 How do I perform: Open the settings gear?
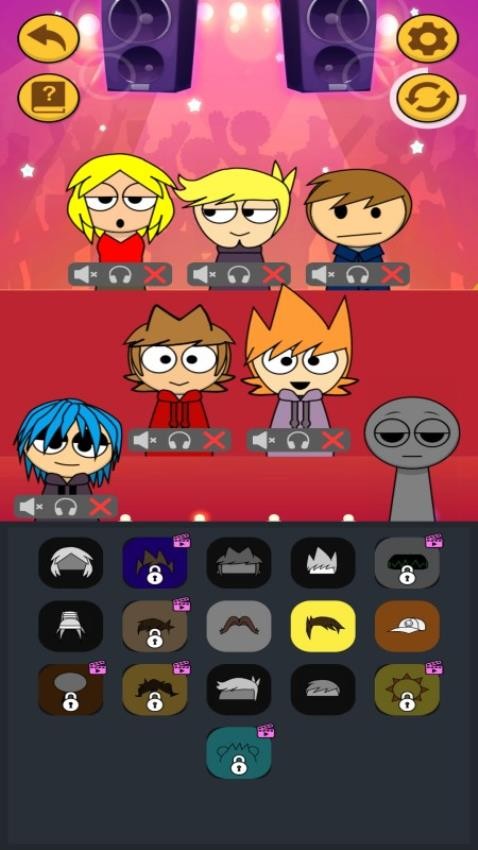(428, 38)
